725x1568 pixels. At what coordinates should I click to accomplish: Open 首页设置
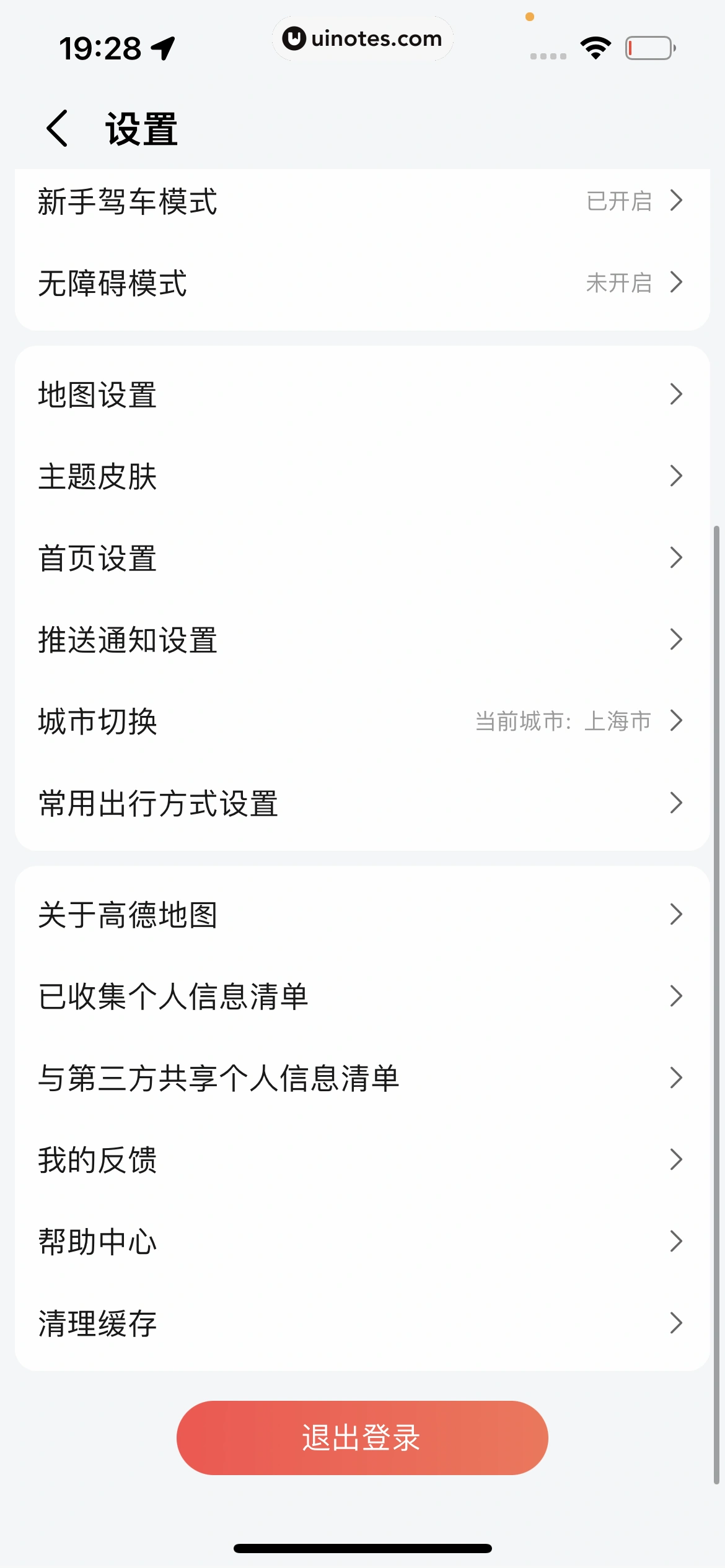[x=362, y=558]
